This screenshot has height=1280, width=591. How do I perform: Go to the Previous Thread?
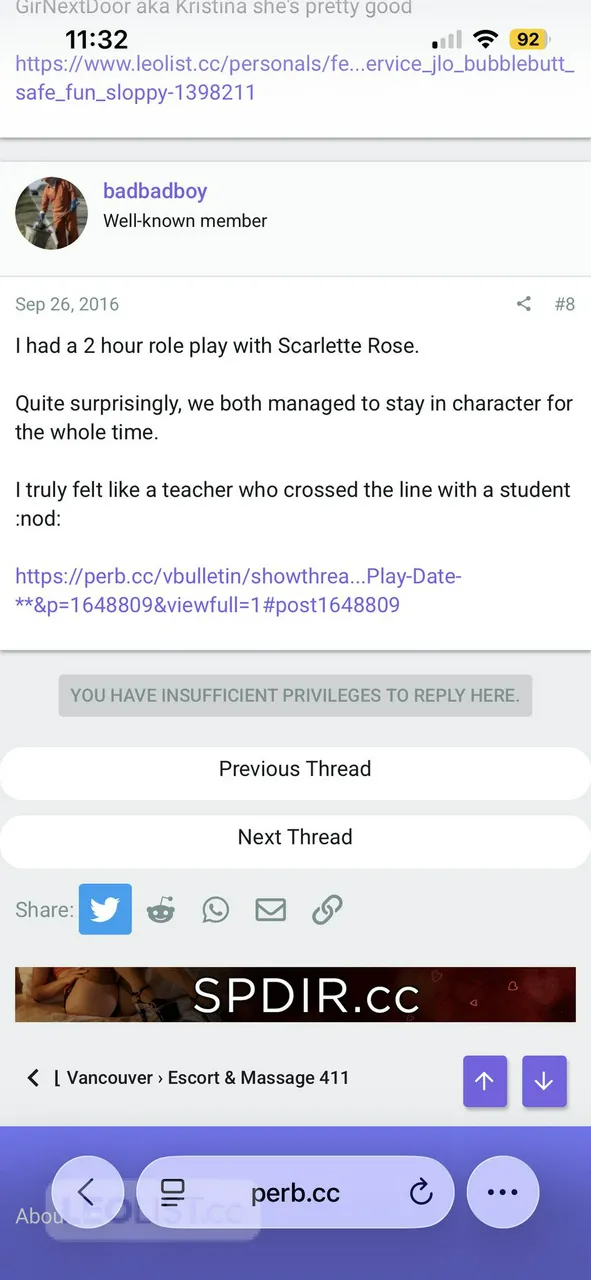pyautogui.click(x=295, y=769)
